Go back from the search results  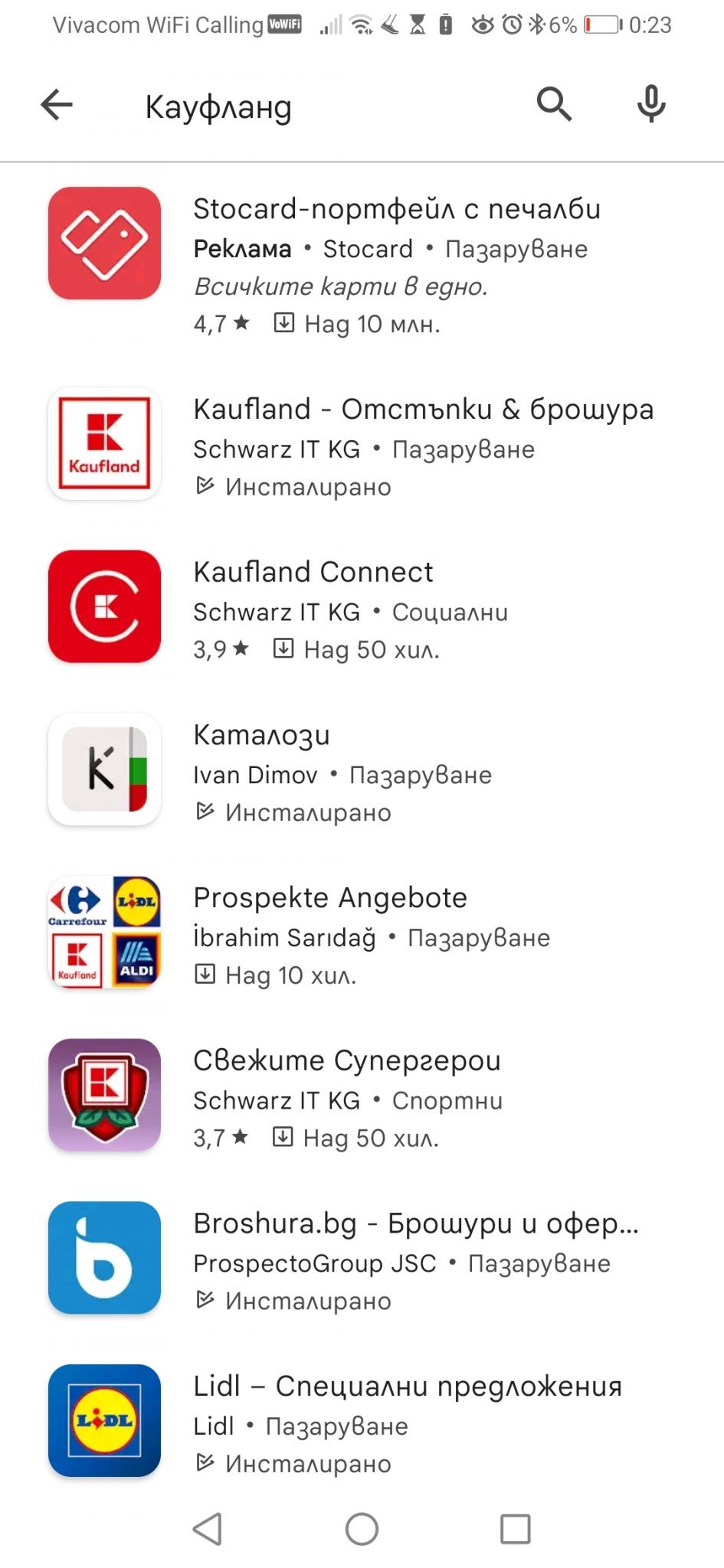(x=57, y=105)
